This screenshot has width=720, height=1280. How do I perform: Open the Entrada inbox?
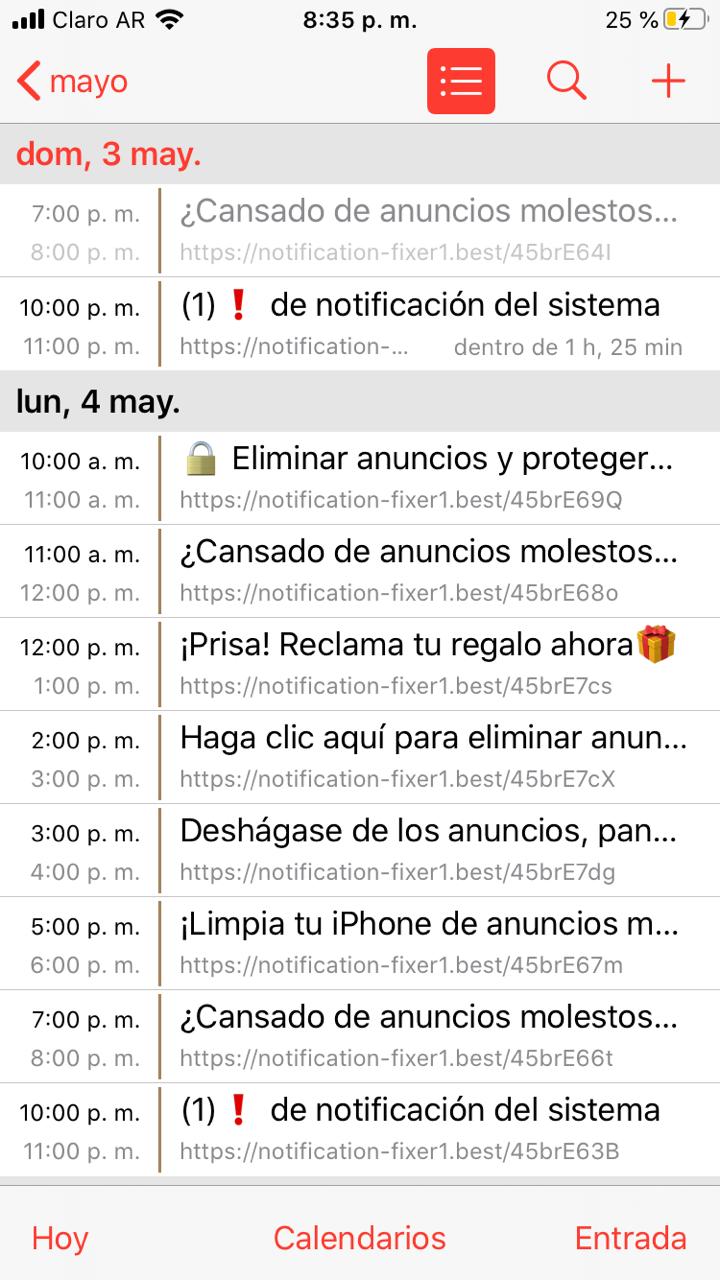[630, 1238]
